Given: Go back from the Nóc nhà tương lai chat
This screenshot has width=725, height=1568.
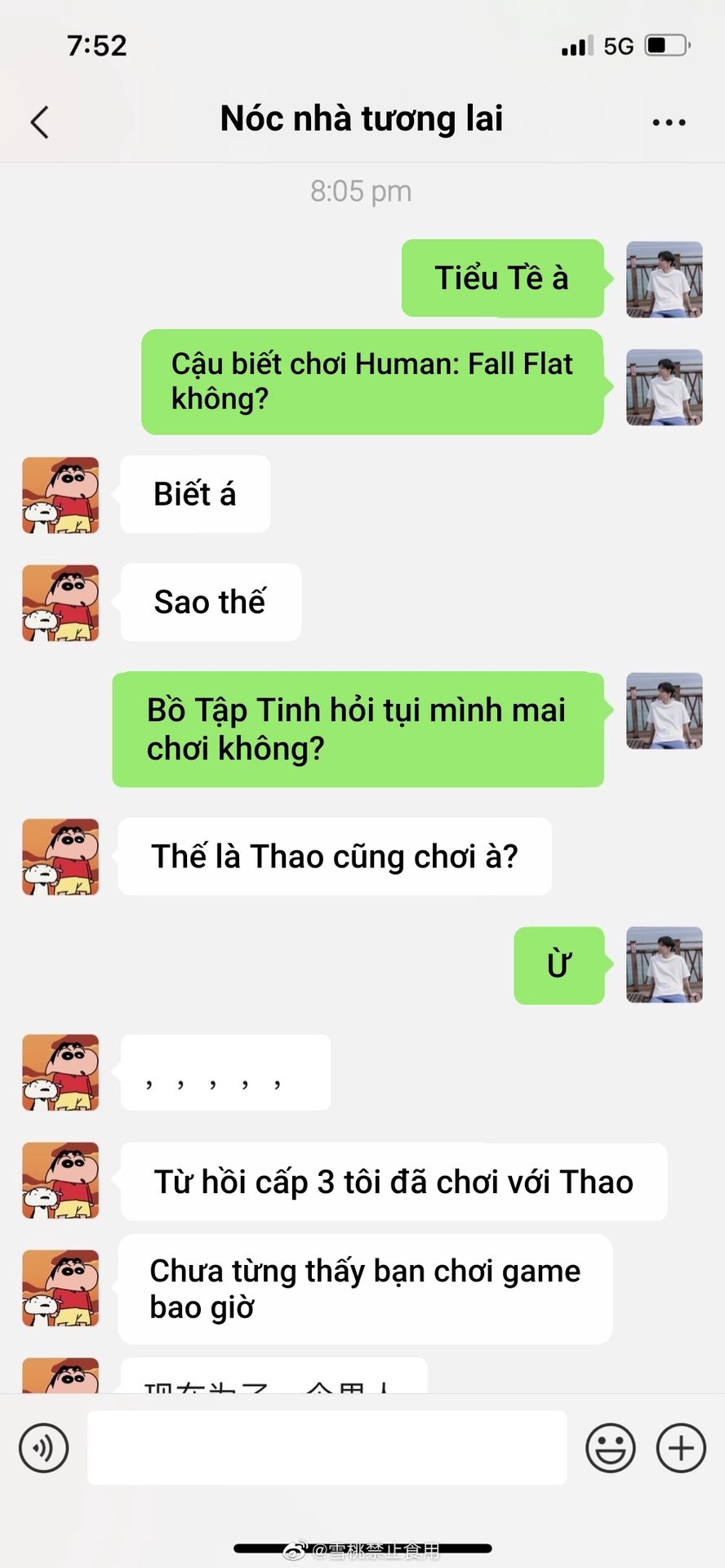Looking at the screenshot, I should pos(39,122).
